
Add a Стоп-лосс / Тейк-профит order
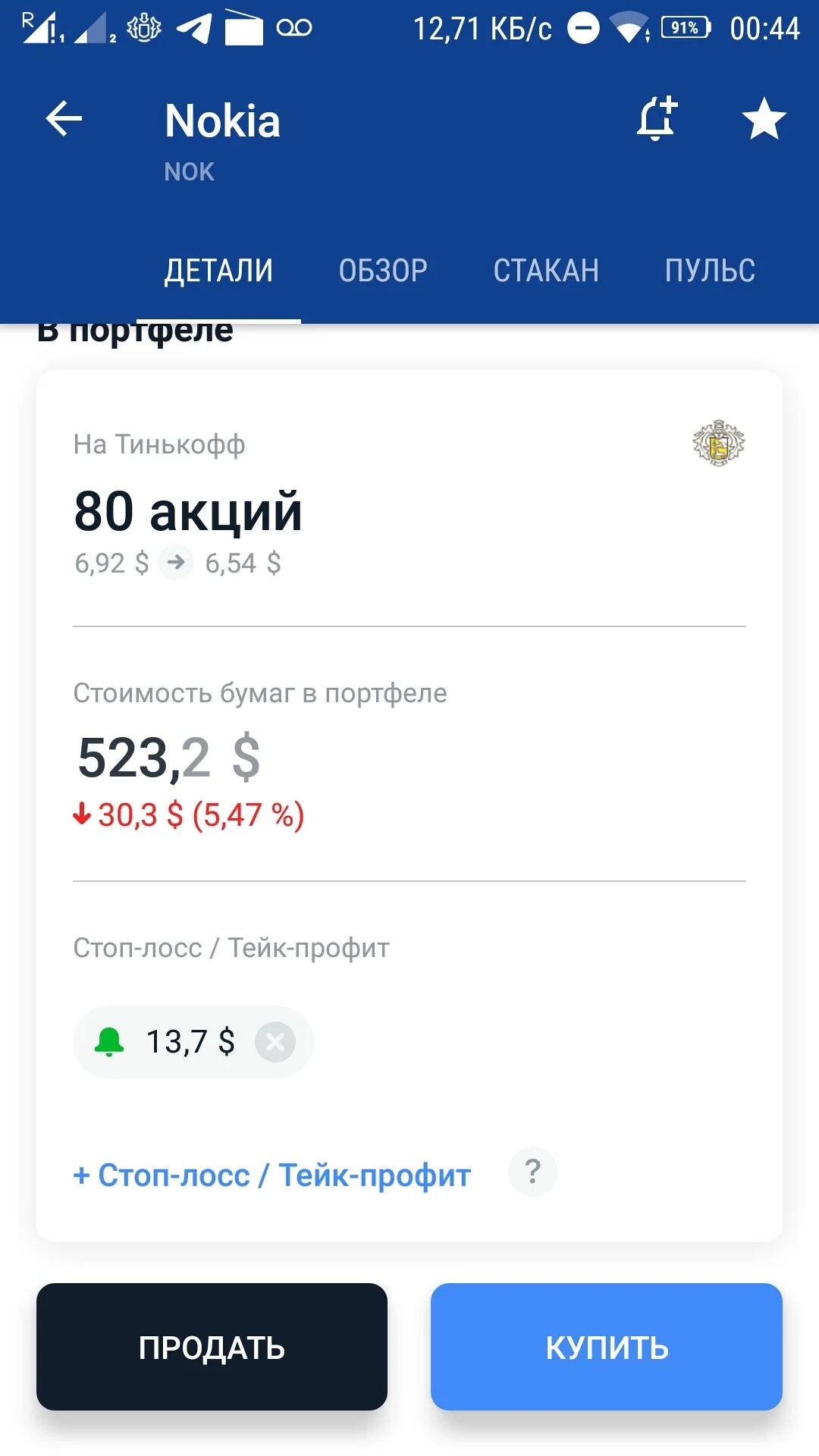click(x=271, y=1175)
